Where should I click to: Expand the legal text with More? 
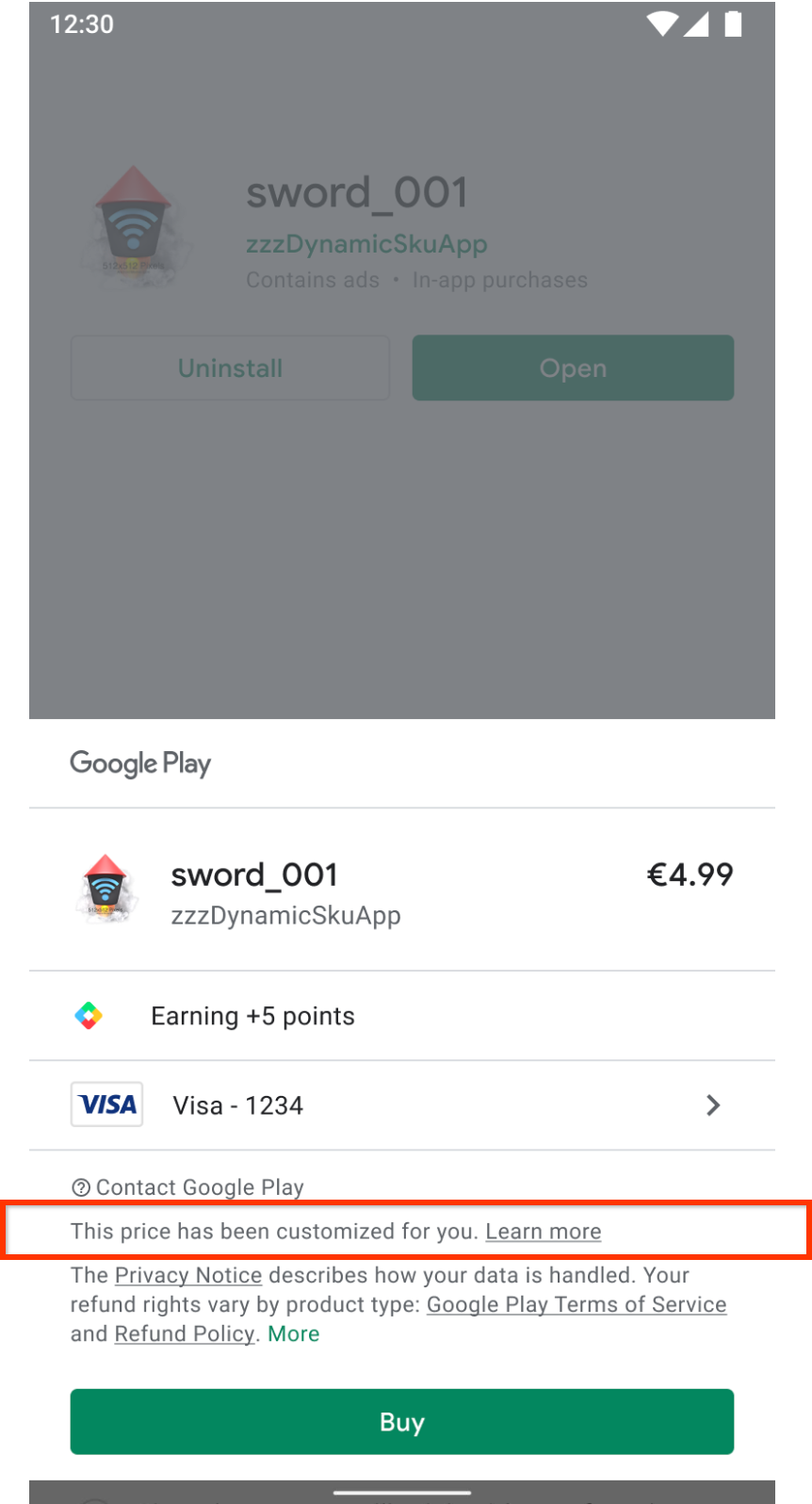pyautogui.click(x=294, y=1333)
